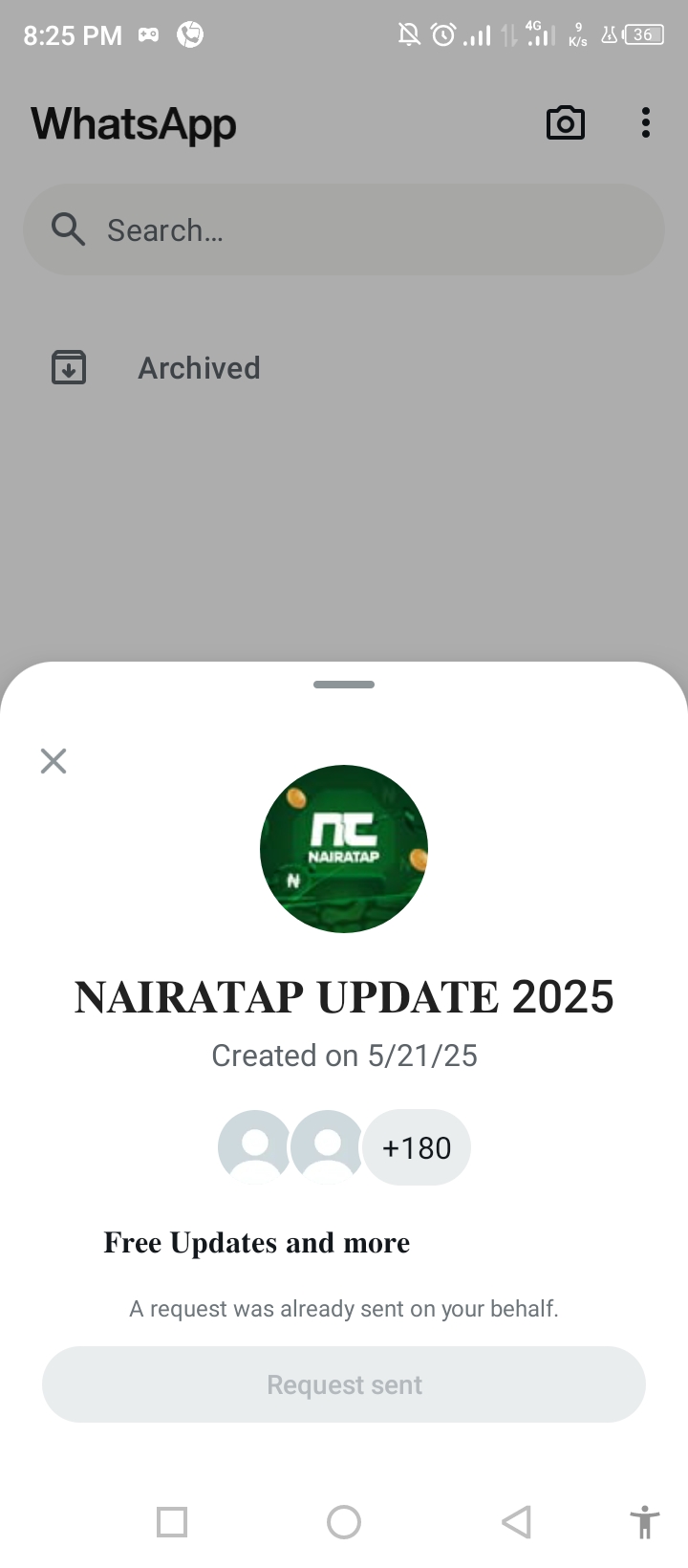The height and width of the screenshot is (1568, 688).
Task: Tap the Search field
Action: pos(344,230)
